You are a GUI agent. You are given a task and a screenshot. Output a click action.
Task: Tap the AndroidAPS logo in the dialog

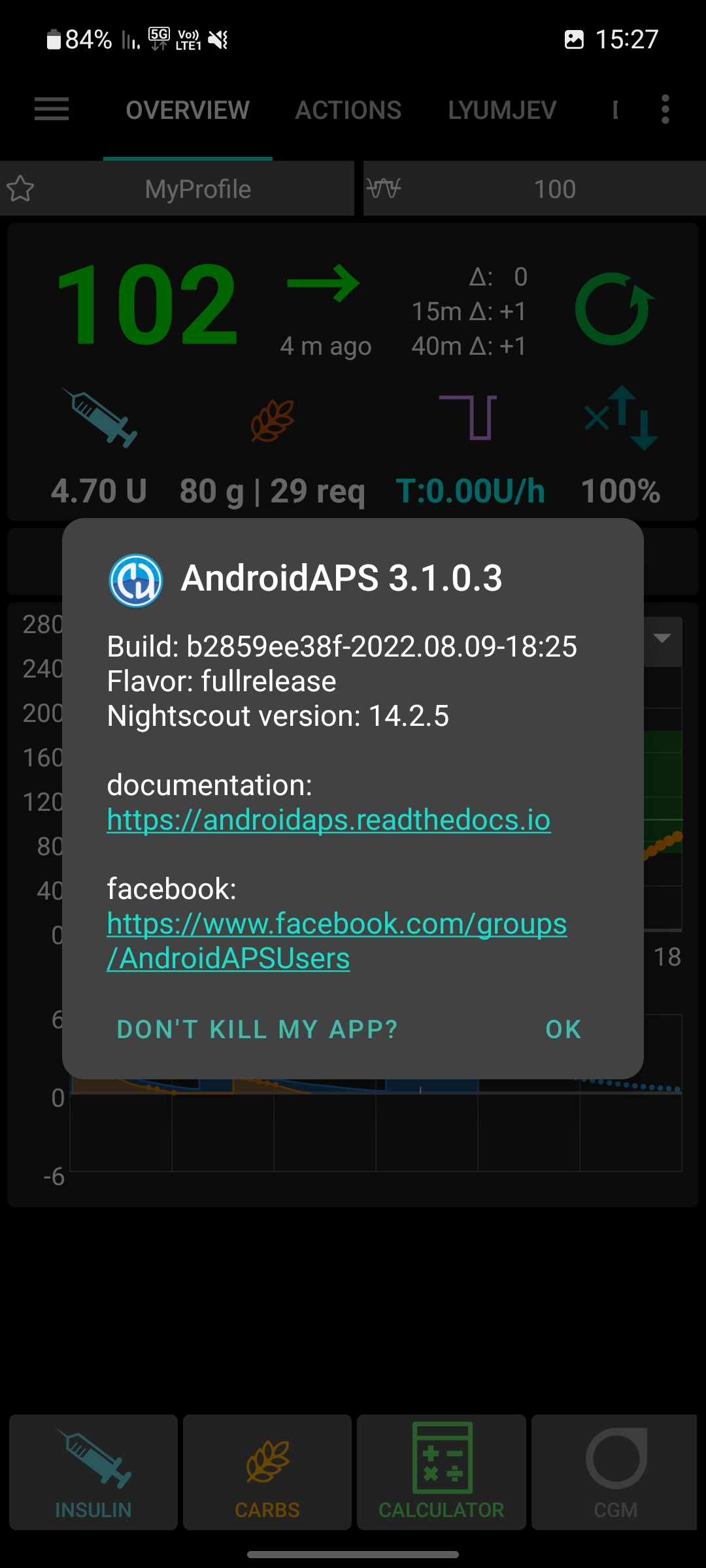coord(136,580)
